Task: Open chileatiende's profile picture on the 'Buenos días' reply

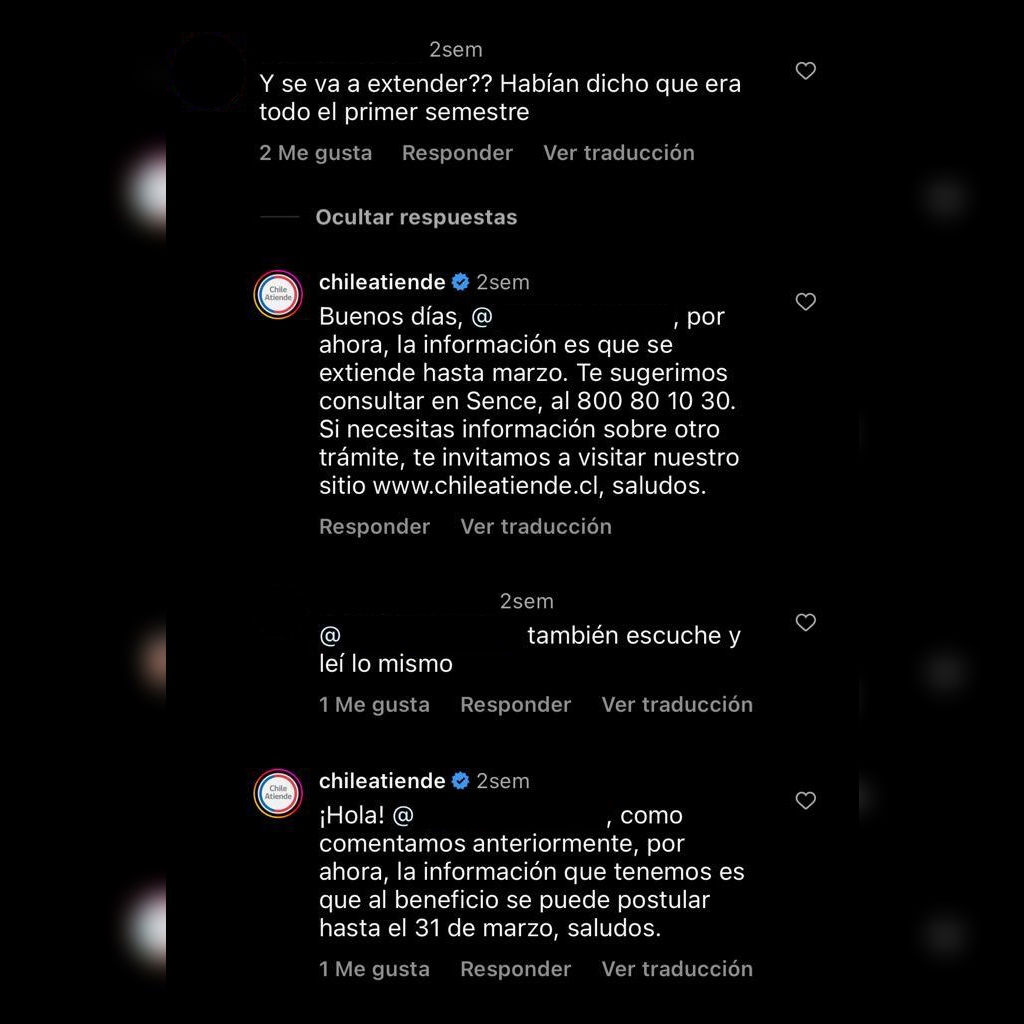Action: pyautogui.click(x=278, y=295)
